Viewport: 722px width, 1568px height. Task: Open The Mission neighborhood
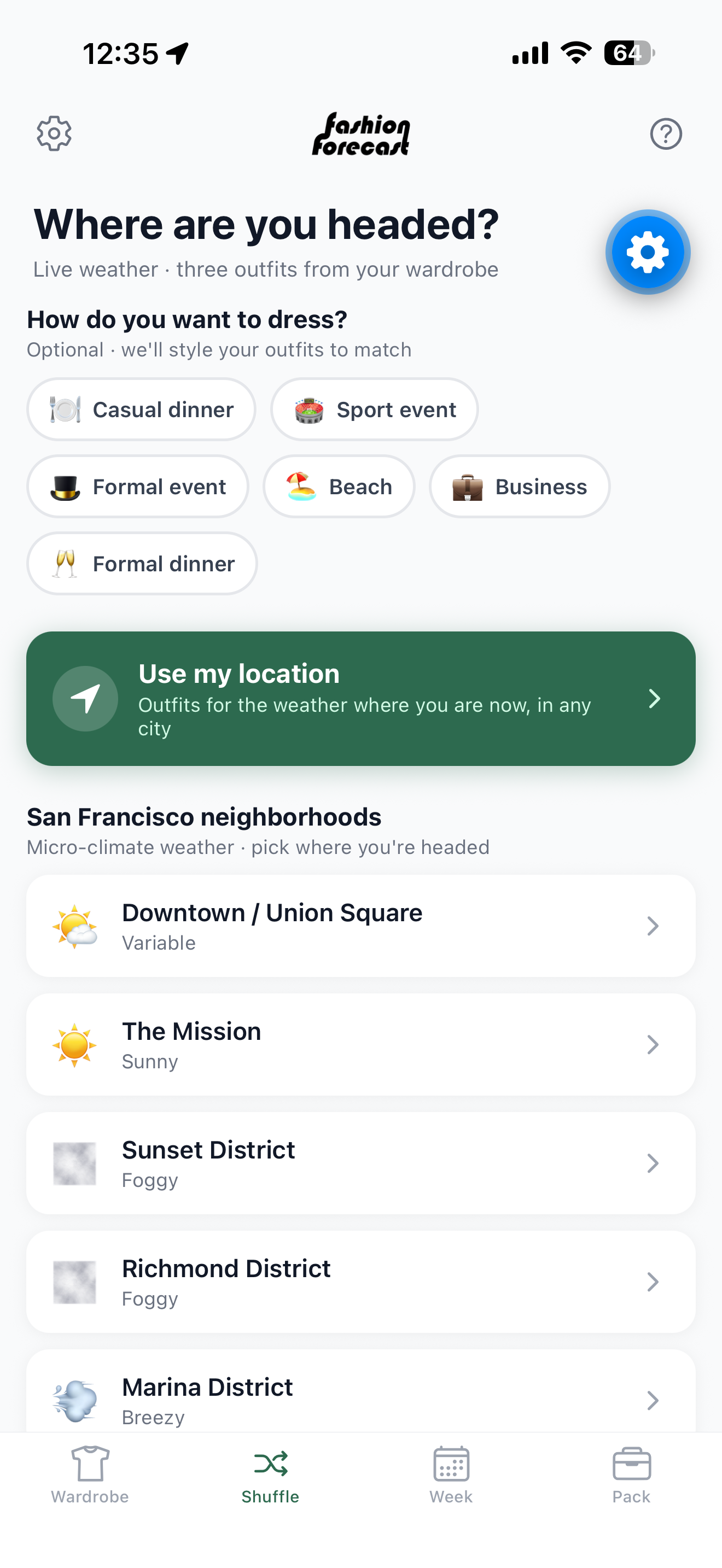pos(361,1045)
